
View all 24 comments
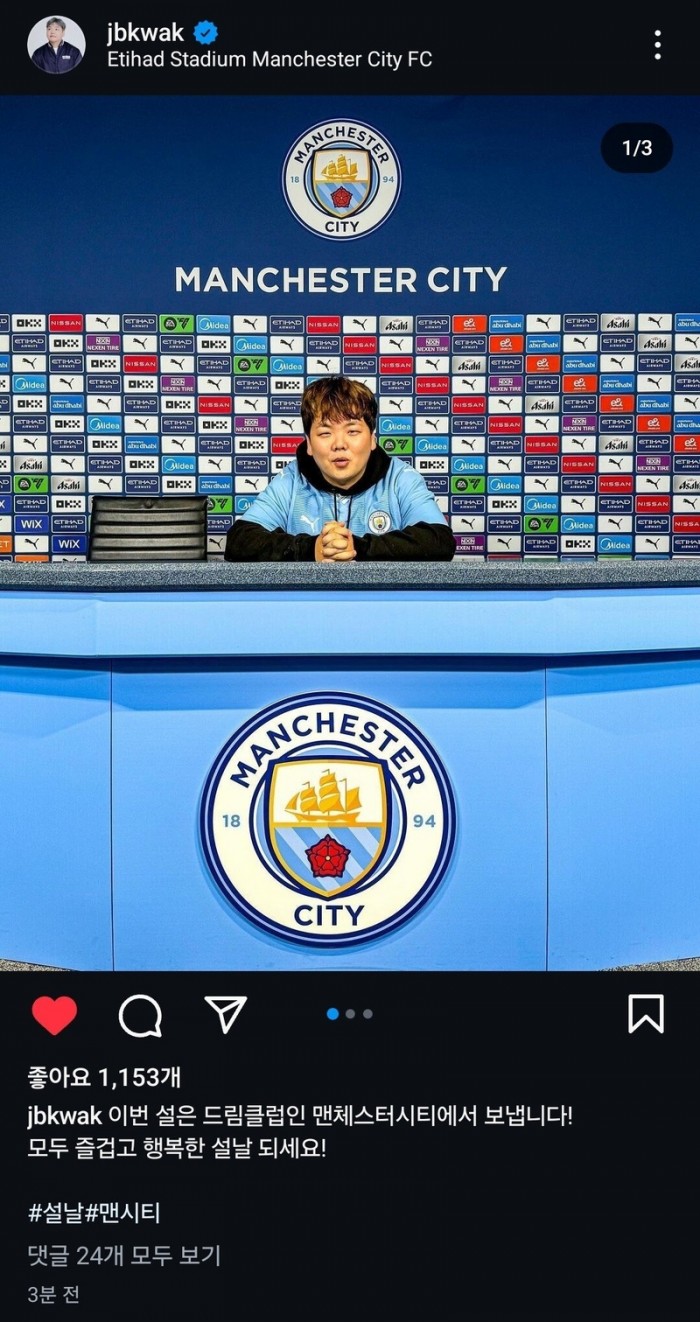click(124, 1255)
